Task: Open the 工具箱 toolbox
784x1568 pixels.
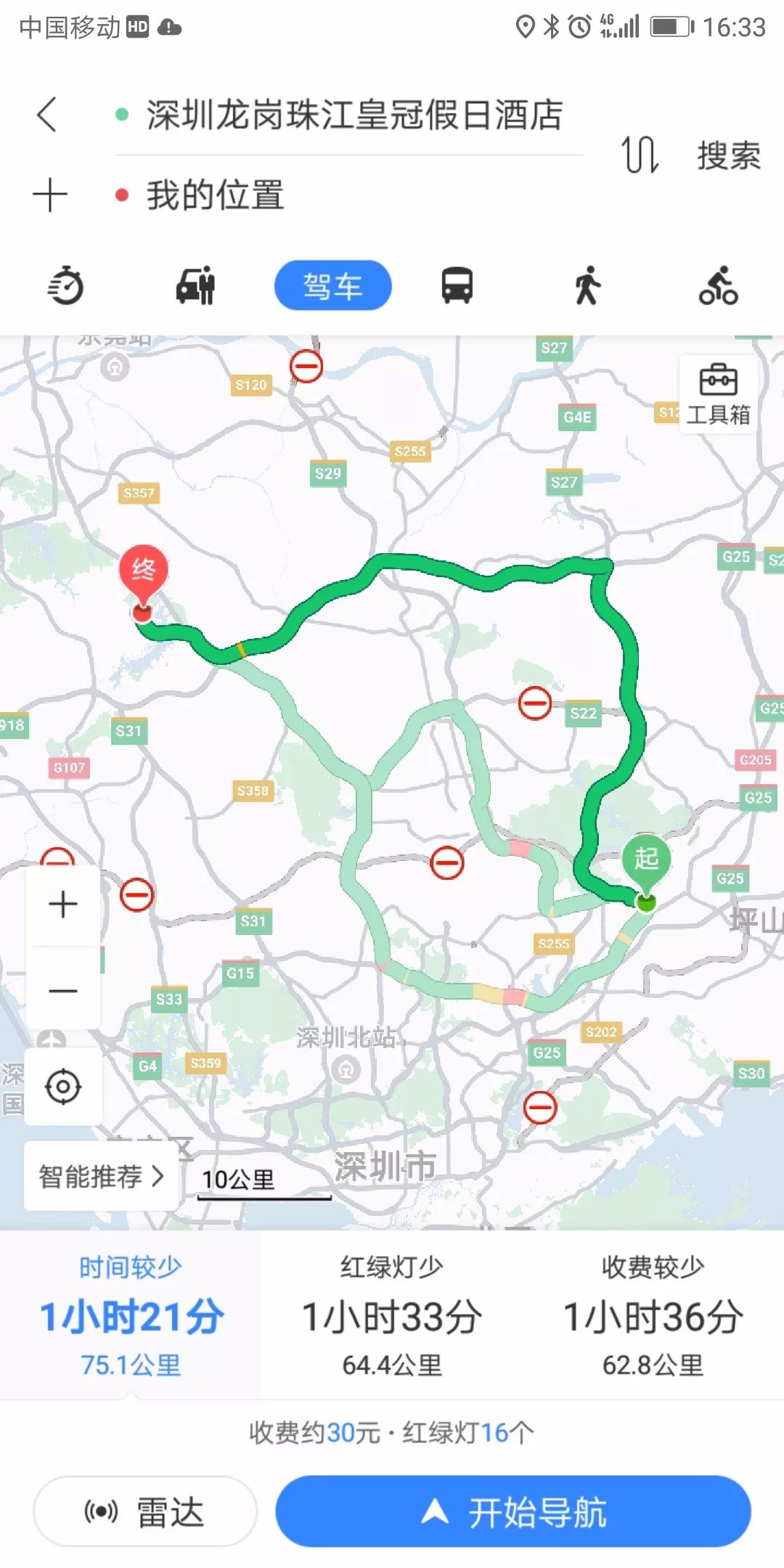Action: (718, 395)
